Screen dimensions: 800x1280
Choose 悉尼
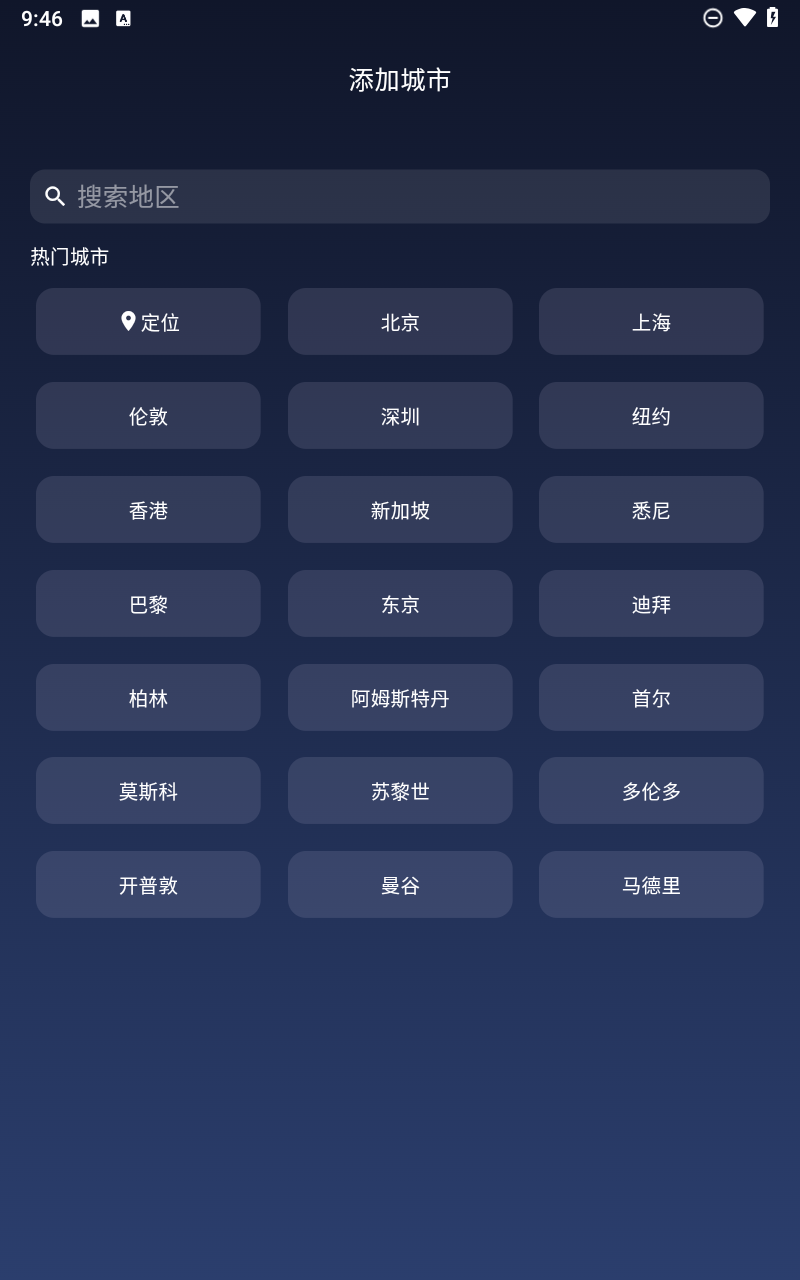651,510
